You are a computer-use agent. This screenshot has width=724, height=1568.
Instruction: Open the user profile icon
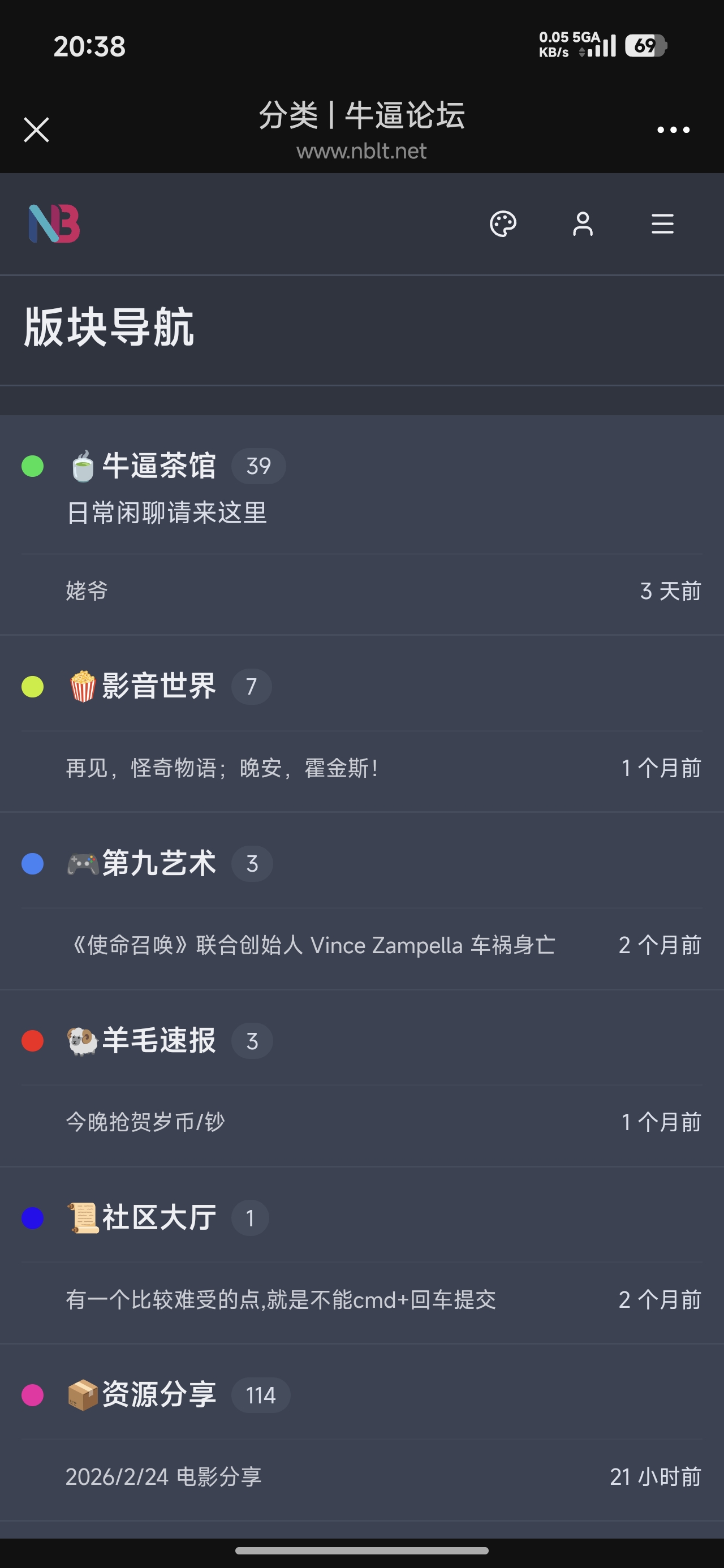coord(583,225)
